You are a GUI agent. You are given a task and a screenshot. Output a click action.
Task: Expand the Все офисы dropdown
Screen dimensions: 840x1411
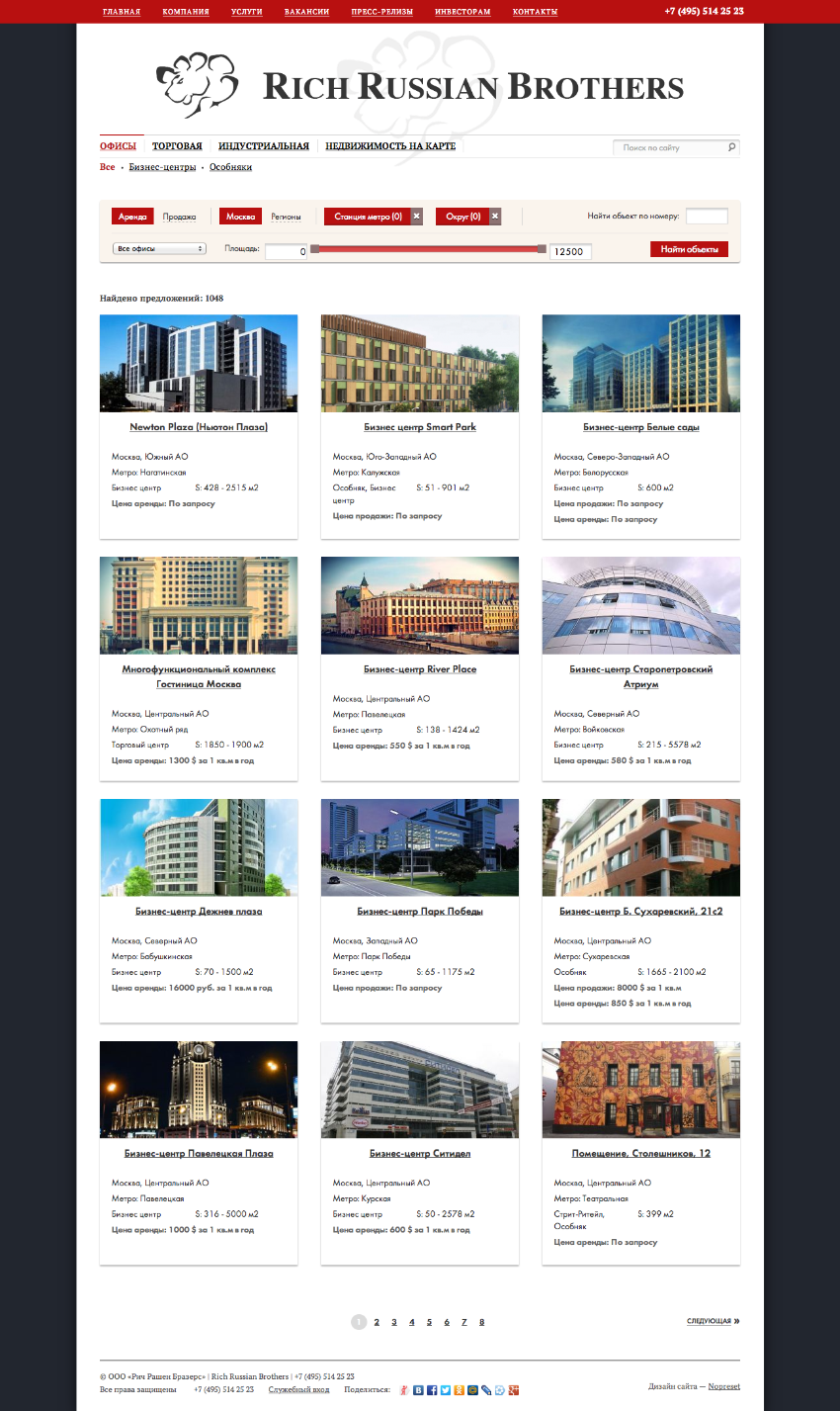[159, 249]
